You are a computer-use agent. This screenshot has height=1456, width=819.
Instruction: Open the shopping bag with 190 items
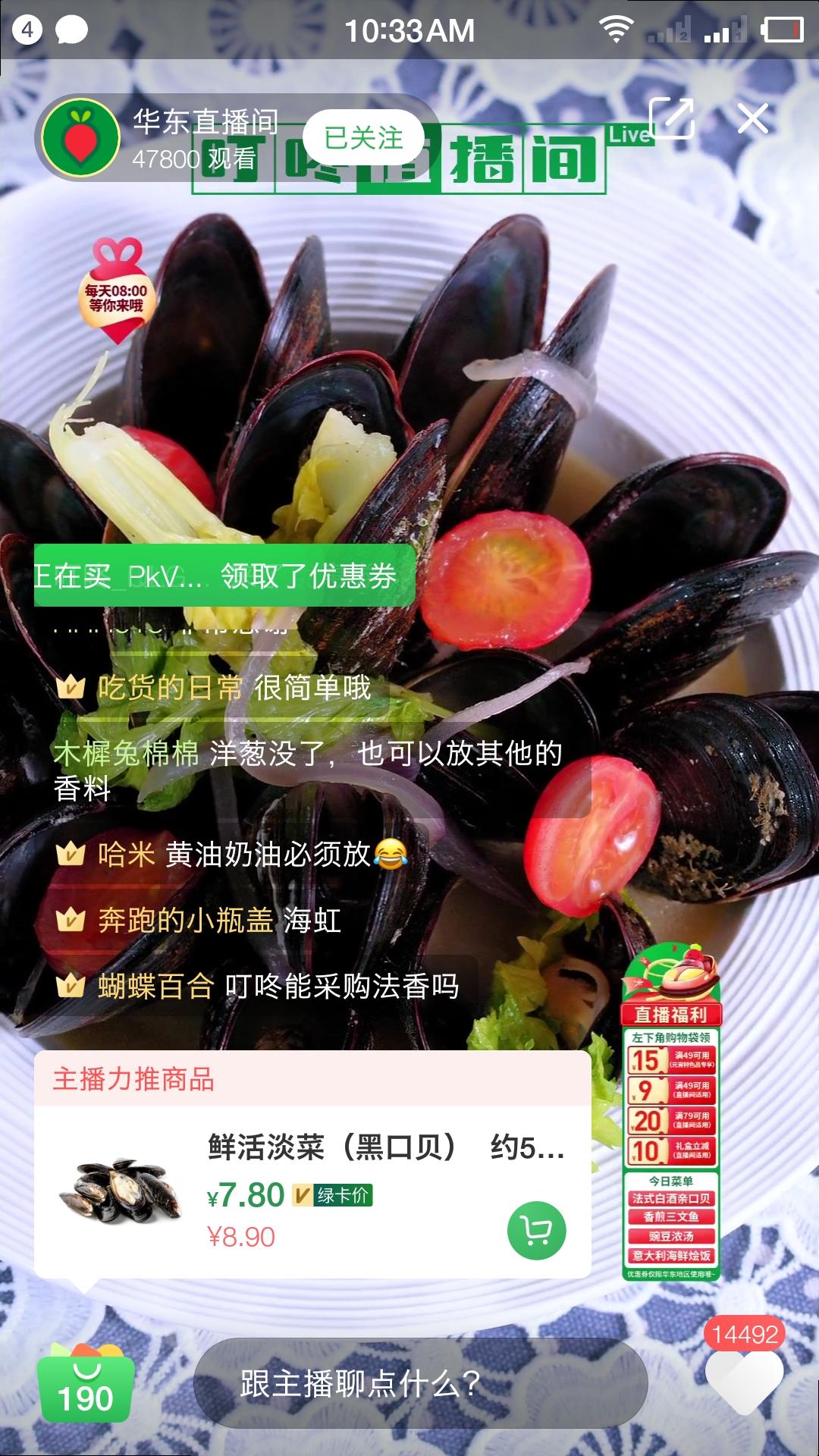click(85, 1383)
